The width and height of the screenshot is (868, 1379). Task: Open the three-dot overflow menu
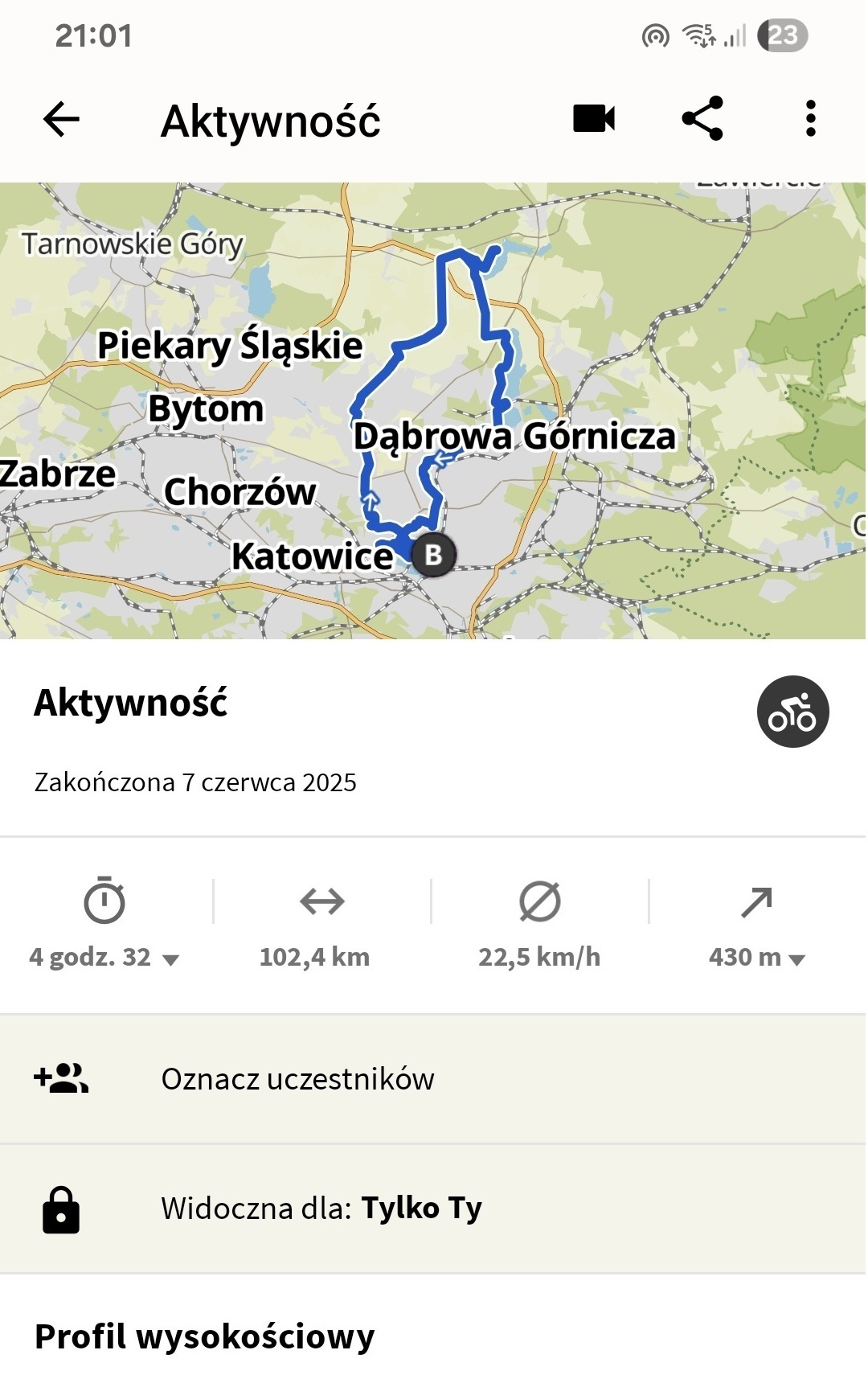tap(810, 119)
